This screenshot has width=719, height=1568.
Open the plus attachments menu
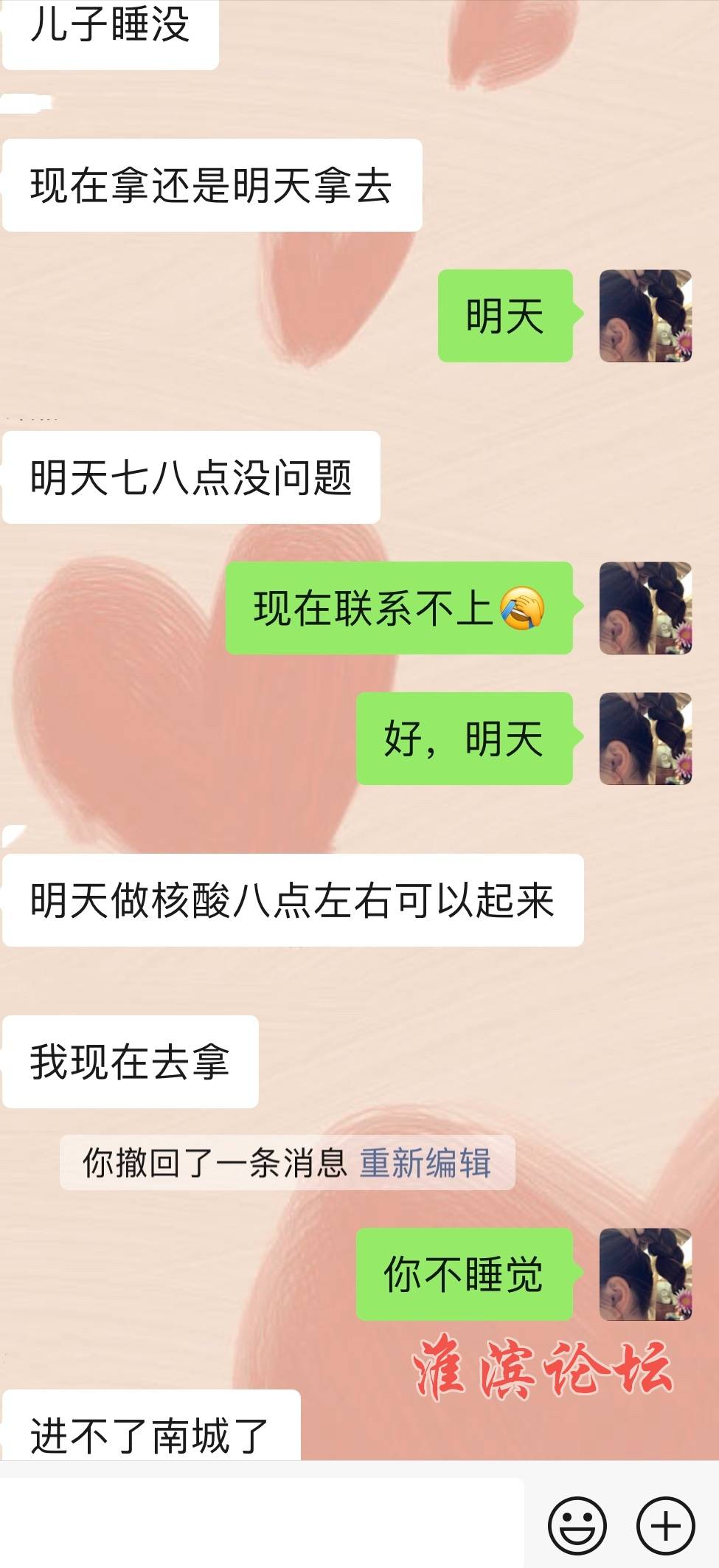click(666, 1524)
